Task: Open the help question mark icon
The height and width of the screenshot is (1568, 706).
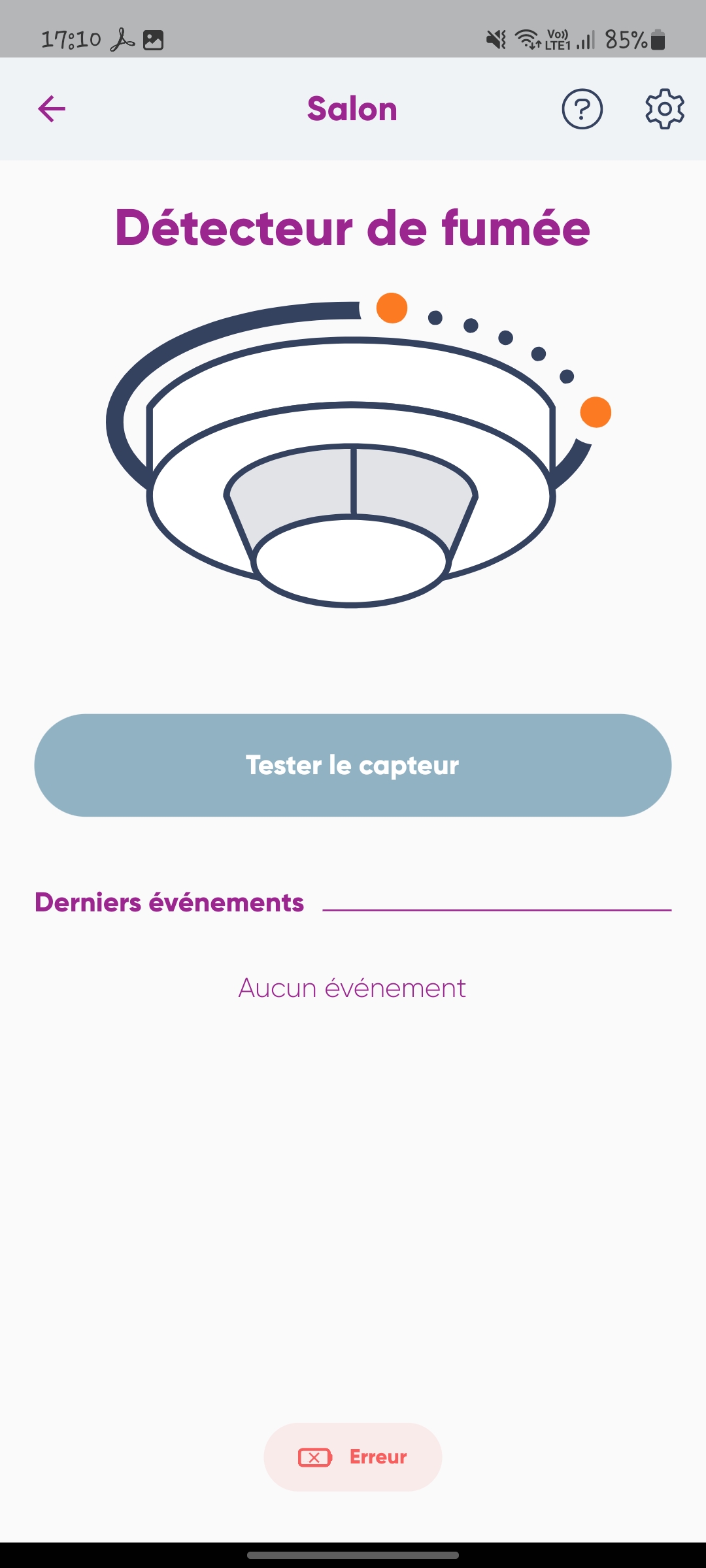Action: [582, 108]
